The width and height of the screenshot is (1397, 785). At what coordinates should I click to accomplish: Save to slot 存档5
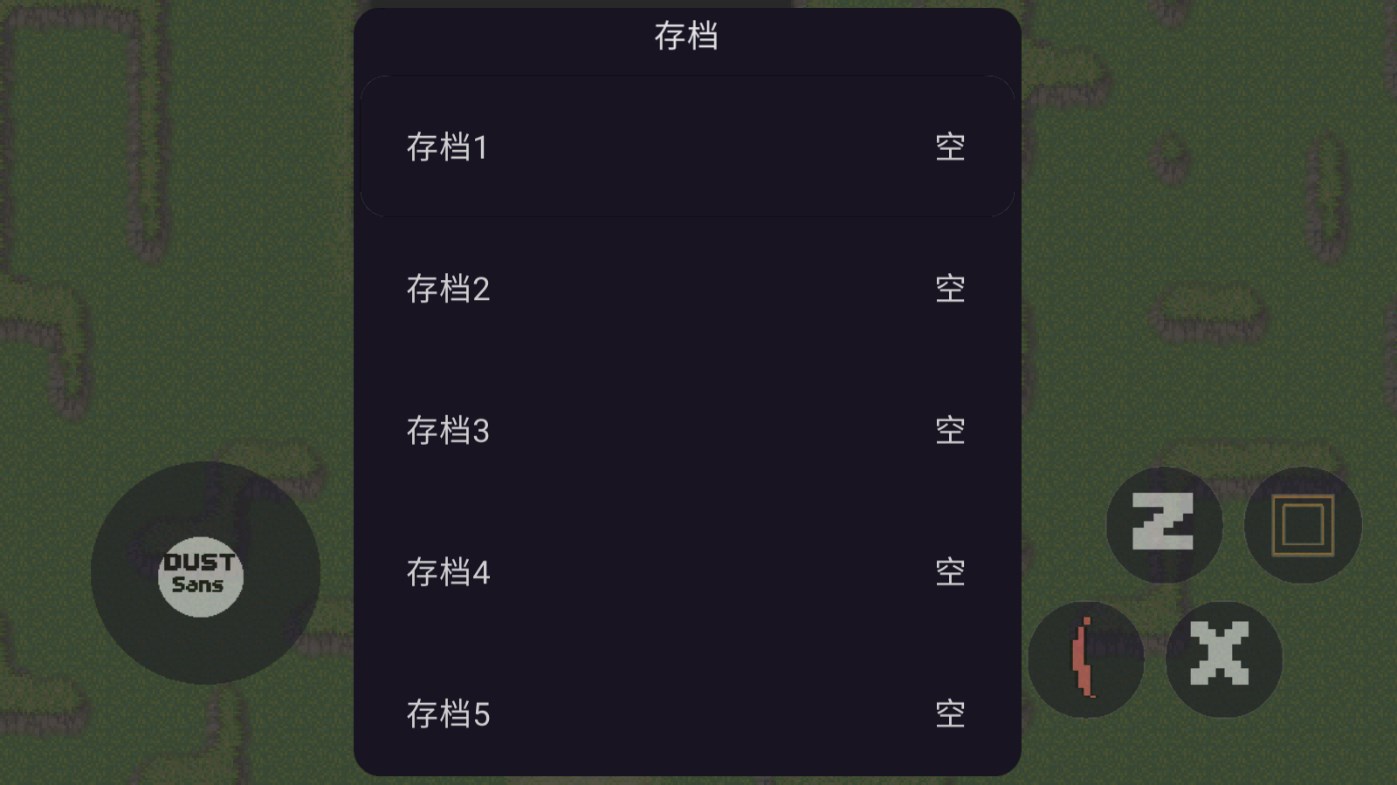687,714
